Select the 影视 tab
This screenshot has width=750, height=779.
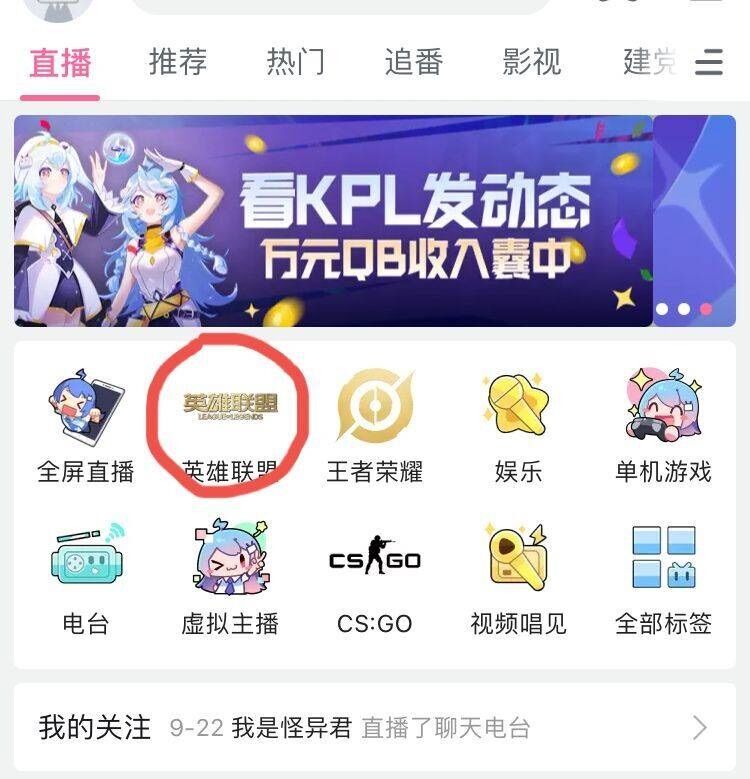[531, 62]
